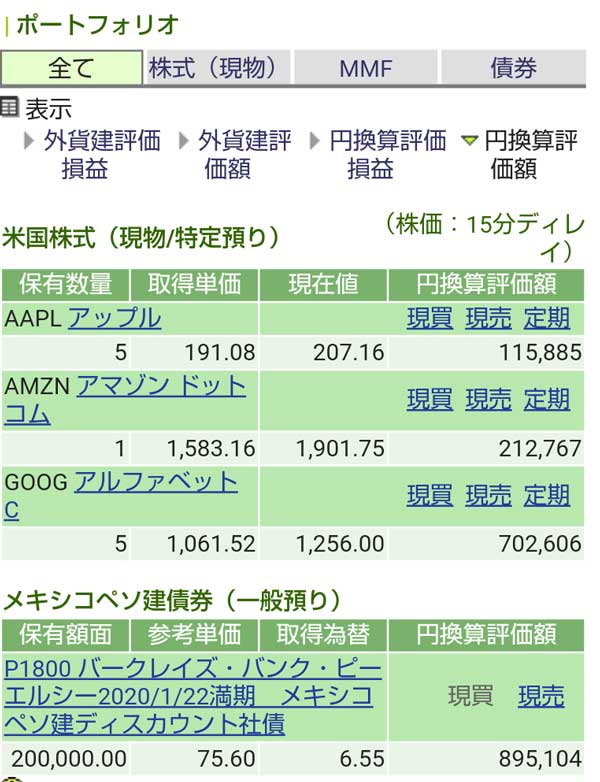
Task: Open the MMF tab
Action: point(365,68)
